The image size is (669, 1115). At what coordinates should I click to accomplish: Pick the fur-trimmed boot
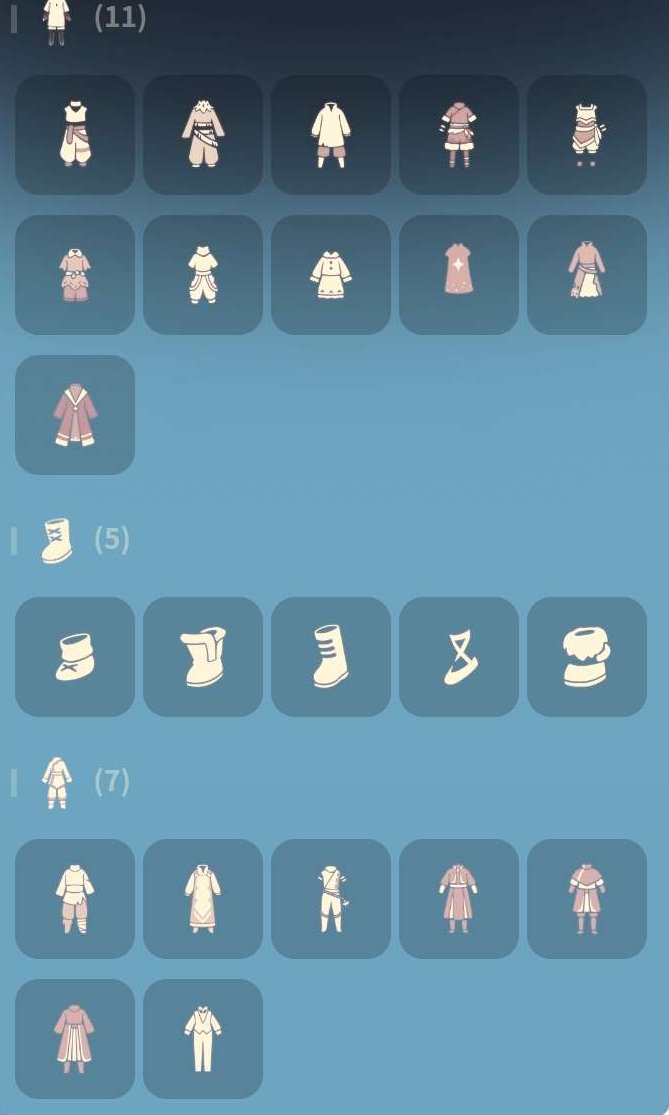587,657
